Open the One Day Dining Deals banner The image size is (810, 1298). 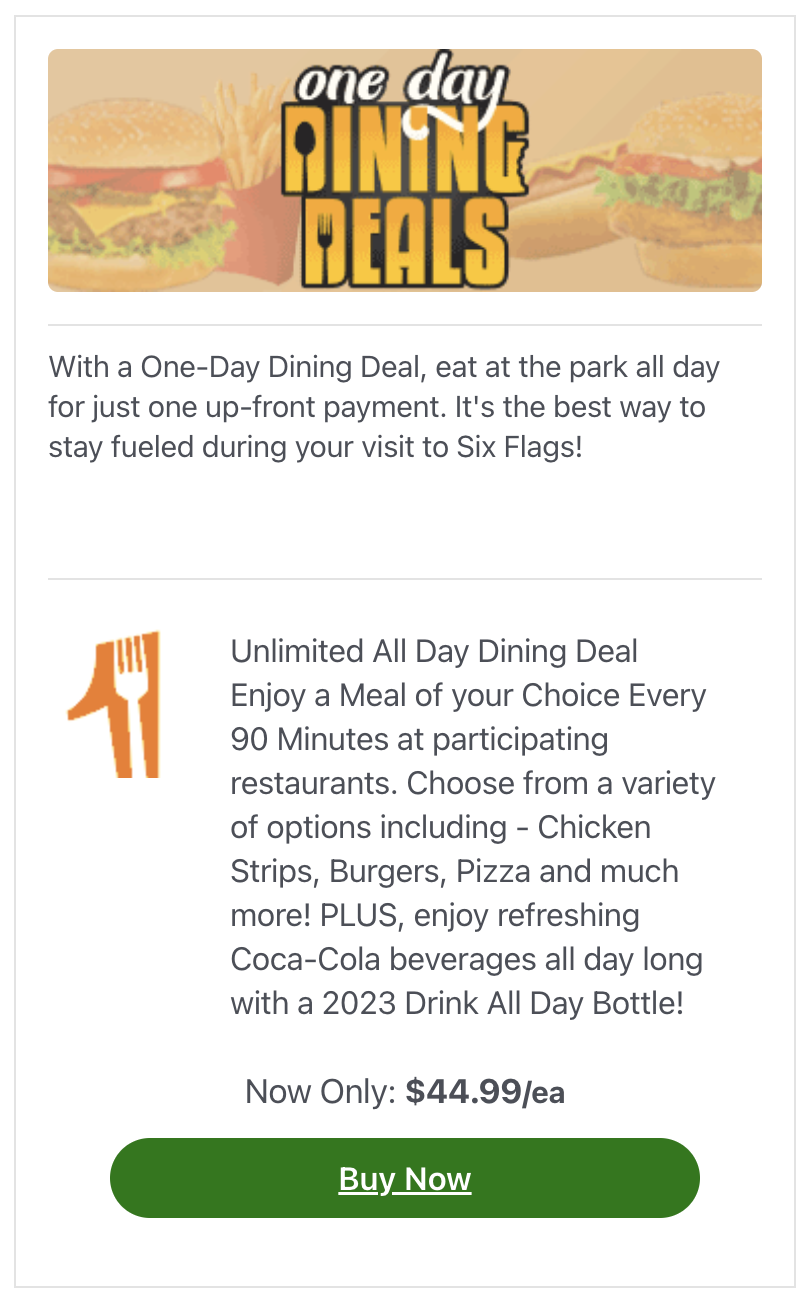point(405,170)
